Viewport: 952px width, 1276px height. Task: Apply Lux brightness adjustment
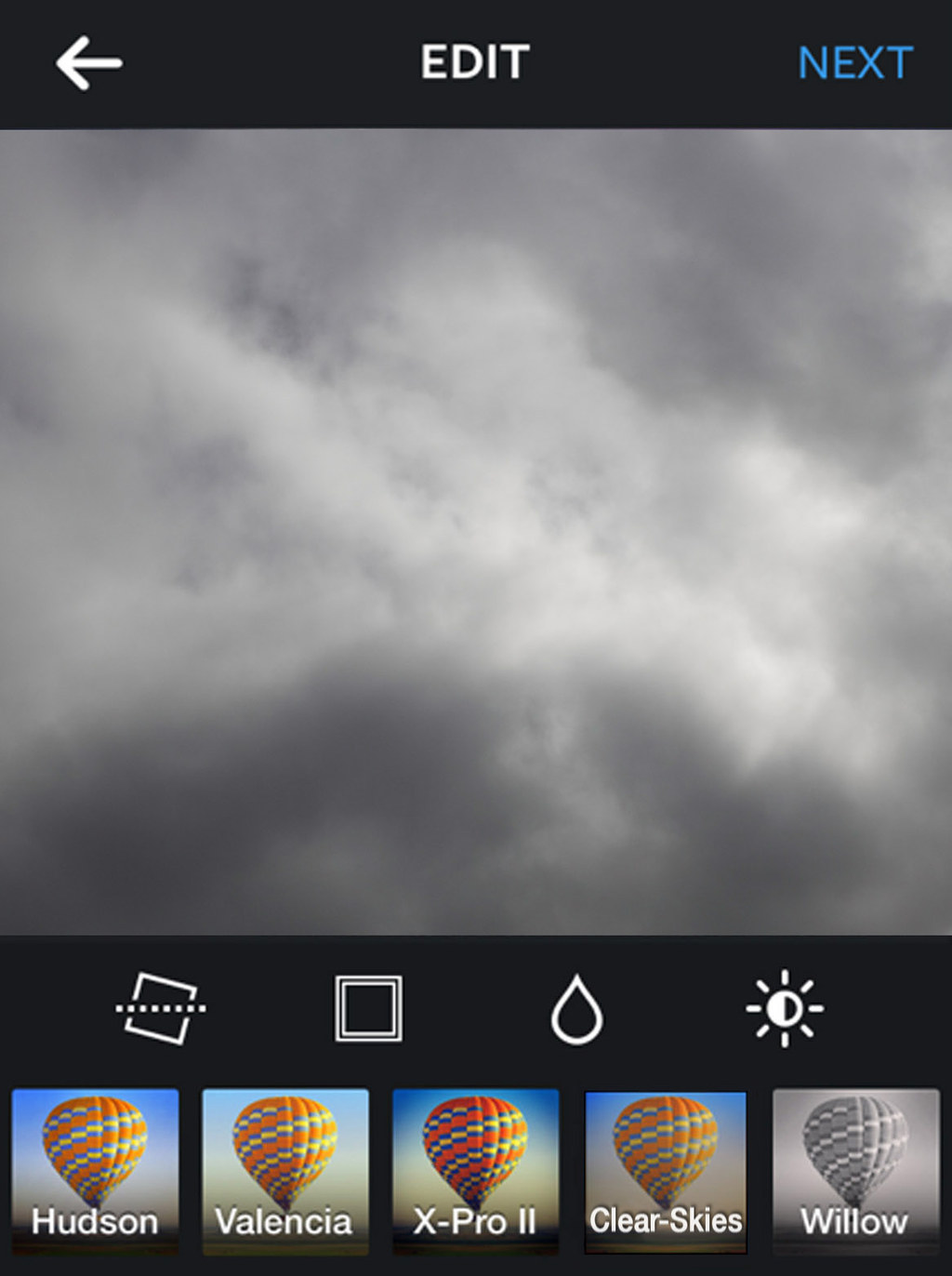pos(785,1008)
